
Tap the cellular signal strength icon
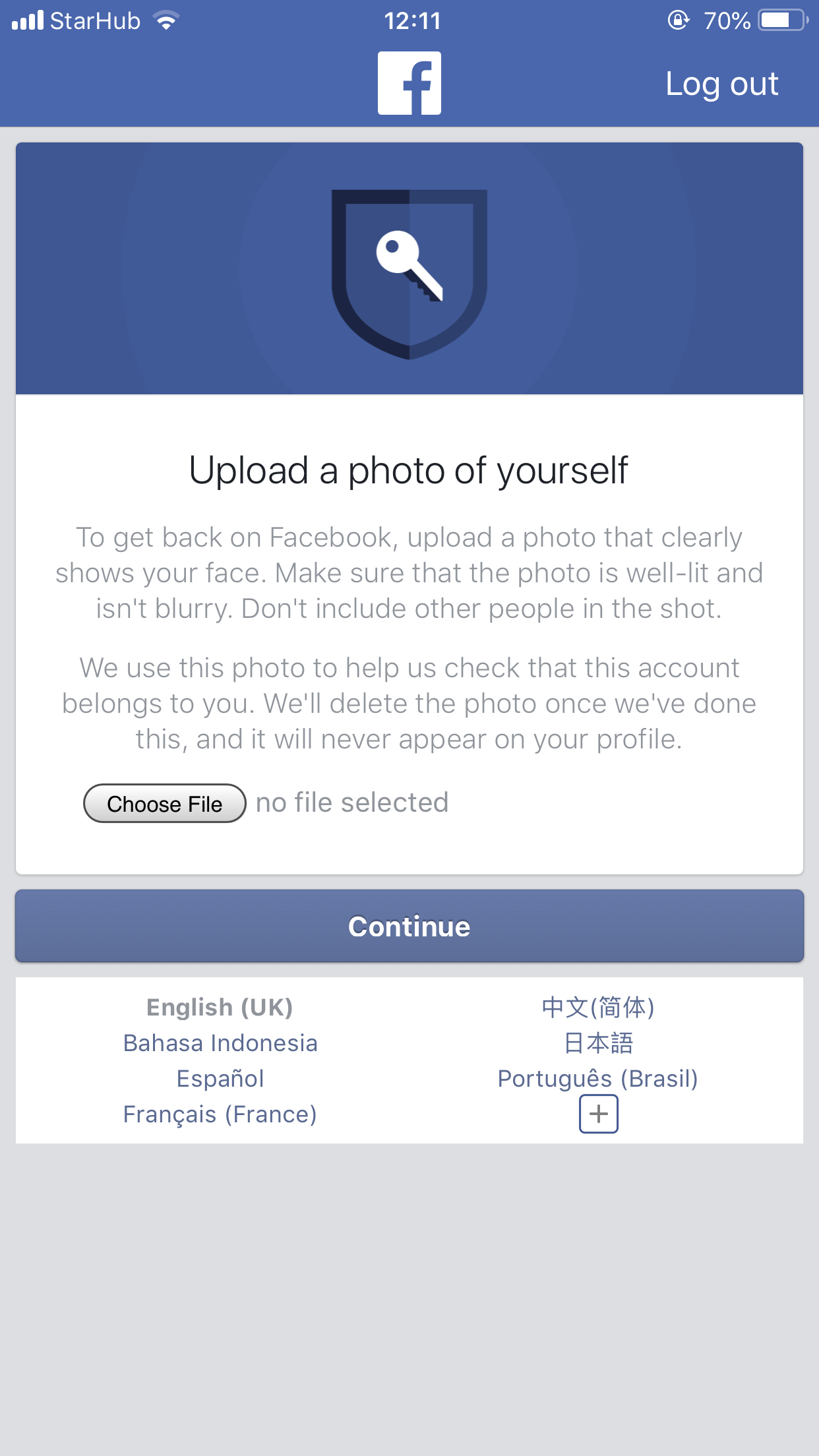[26, 20]
